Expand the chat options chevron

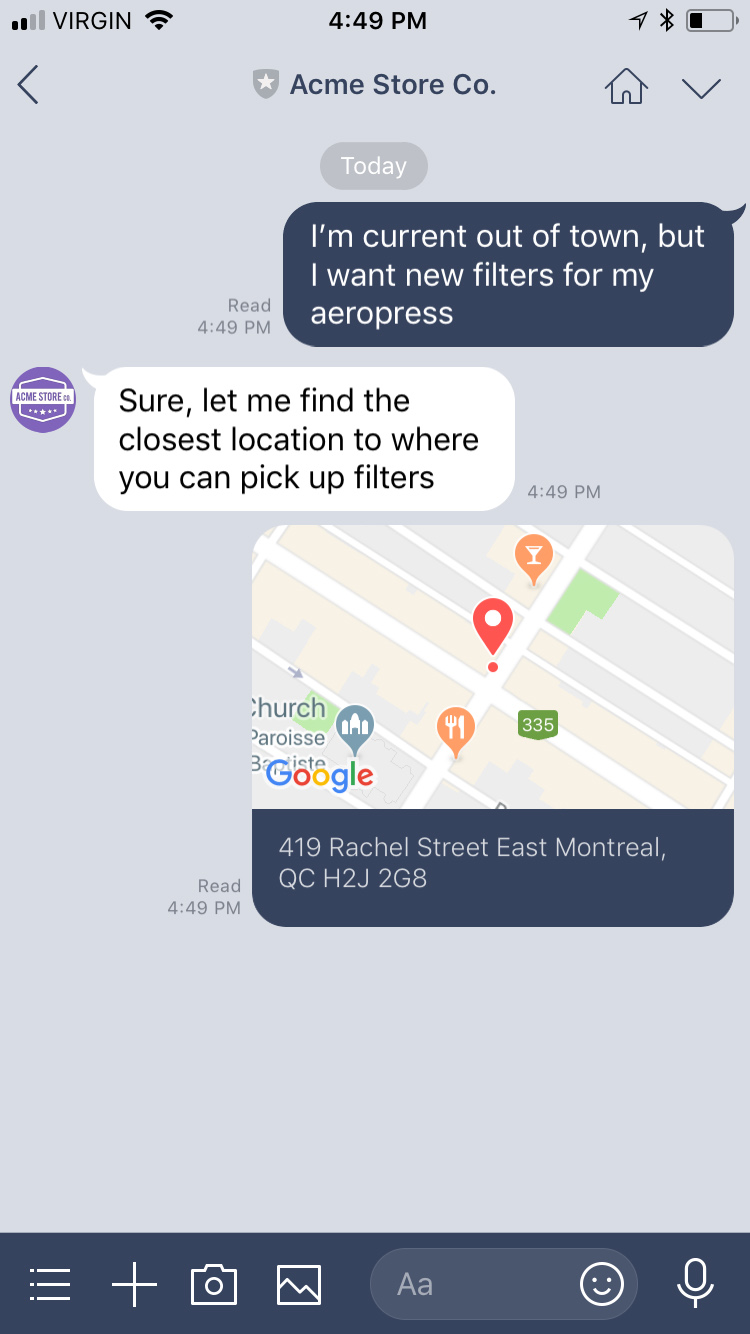(701, 87)
